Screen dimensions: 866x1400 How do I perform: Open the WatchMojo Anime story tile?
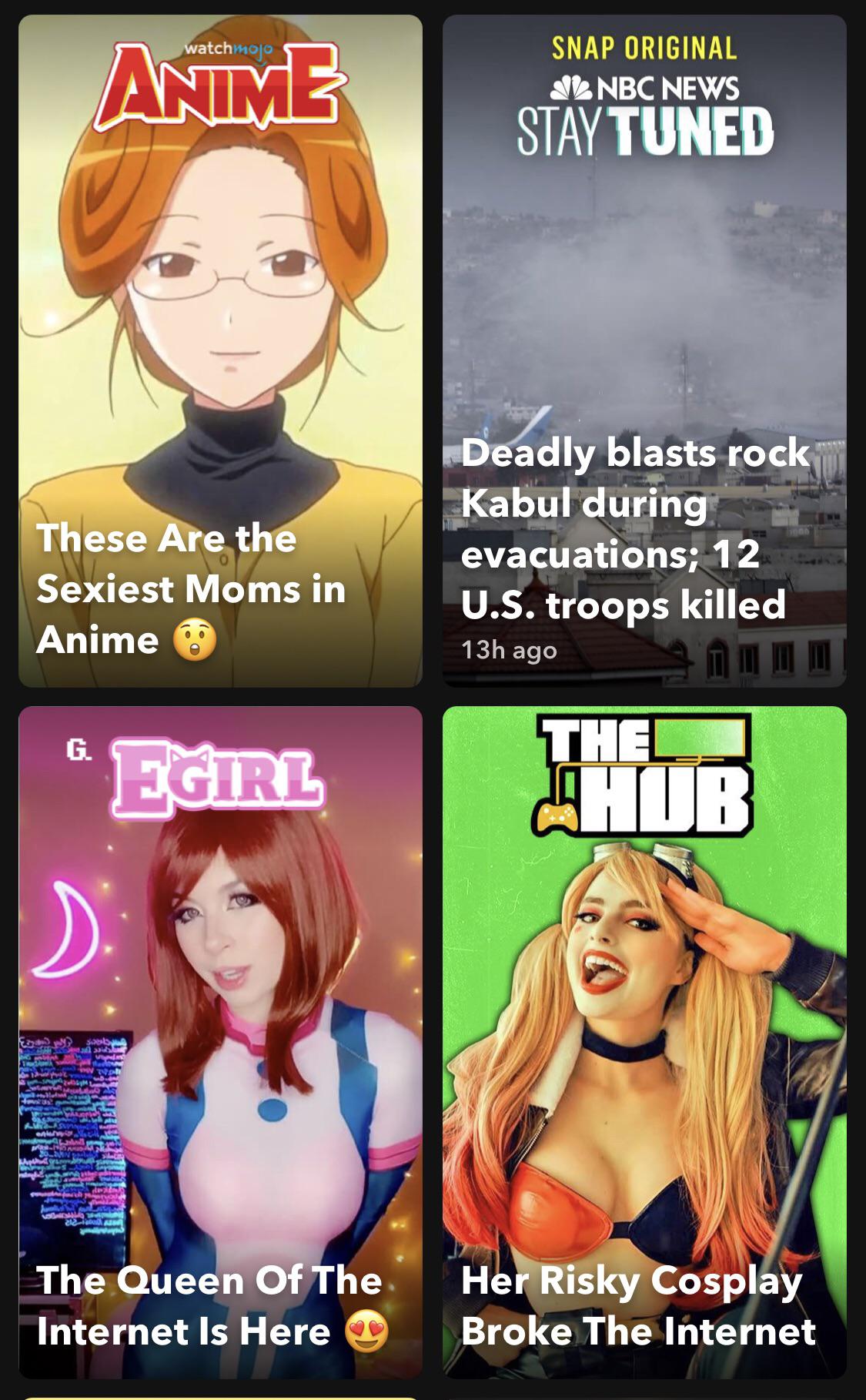[220, 351]
